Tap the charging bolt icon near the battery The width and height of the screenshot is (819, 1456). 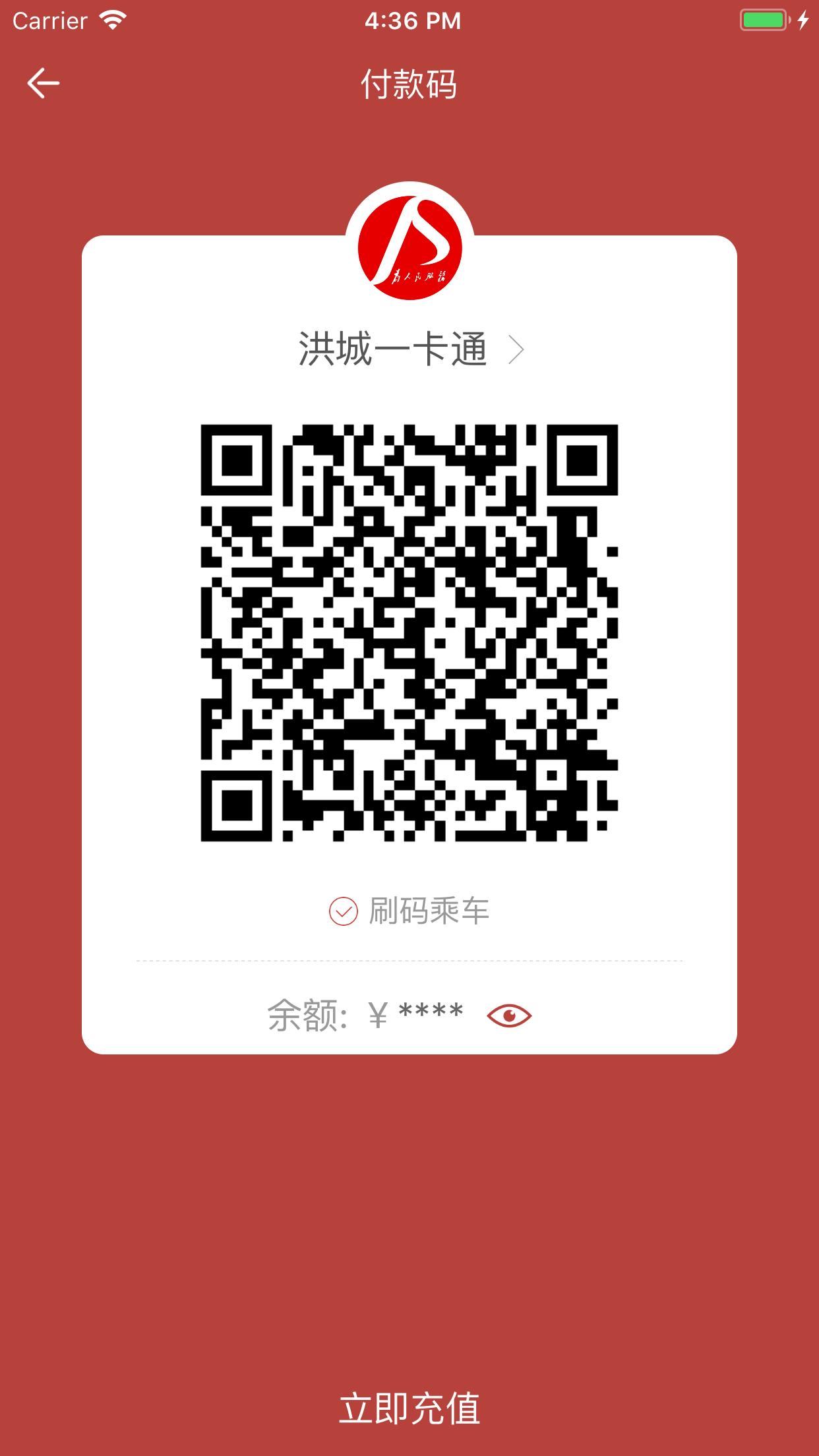pos(803,20)
